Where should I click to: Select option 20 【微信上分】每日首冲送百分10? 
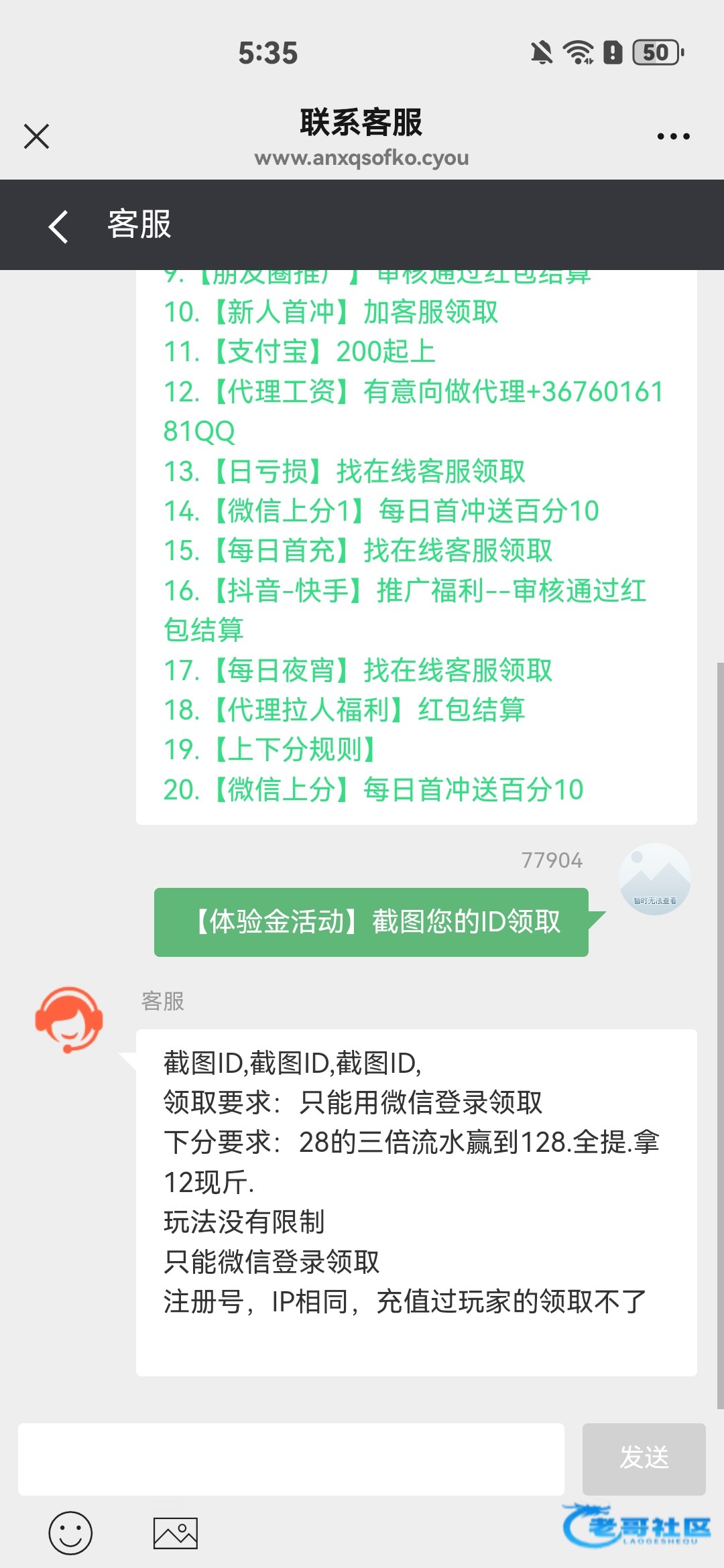point(373,789)
